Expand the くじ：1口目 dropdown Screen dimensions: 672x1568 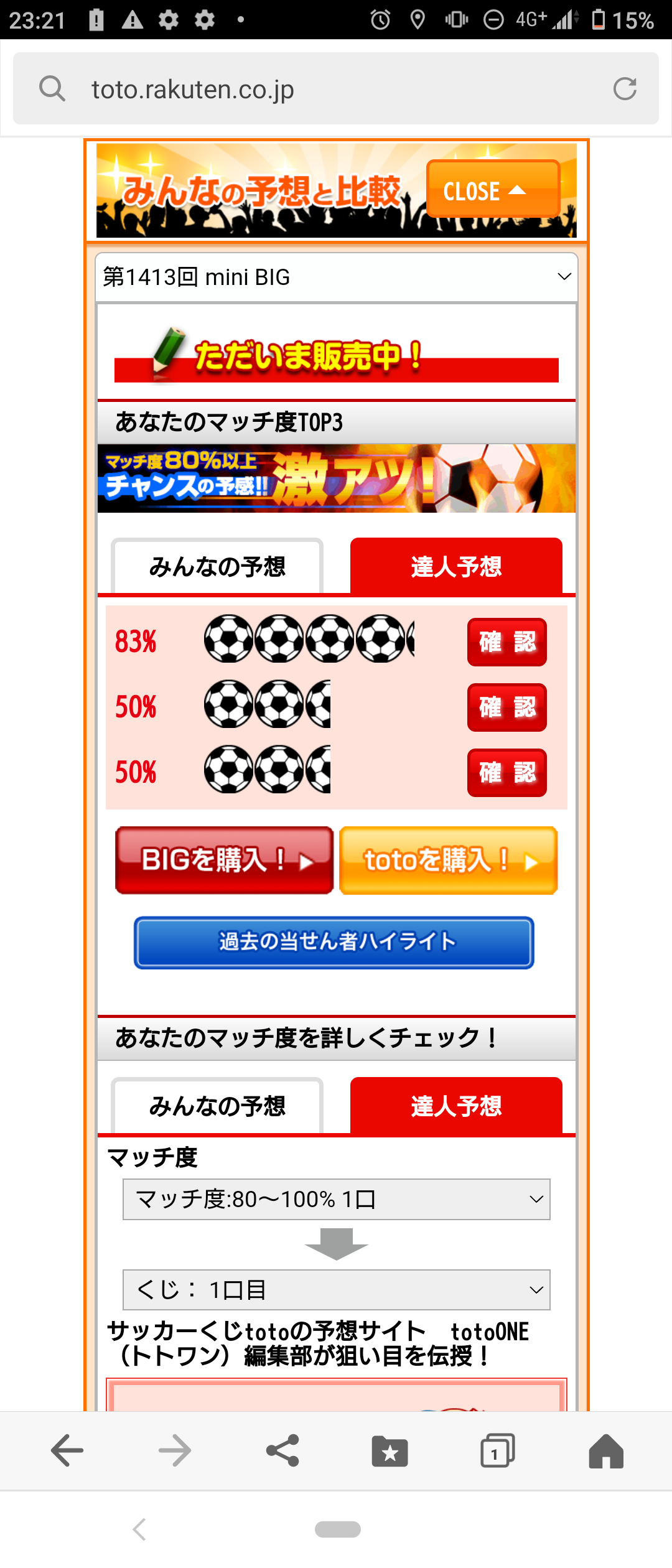pos(337,1290)
